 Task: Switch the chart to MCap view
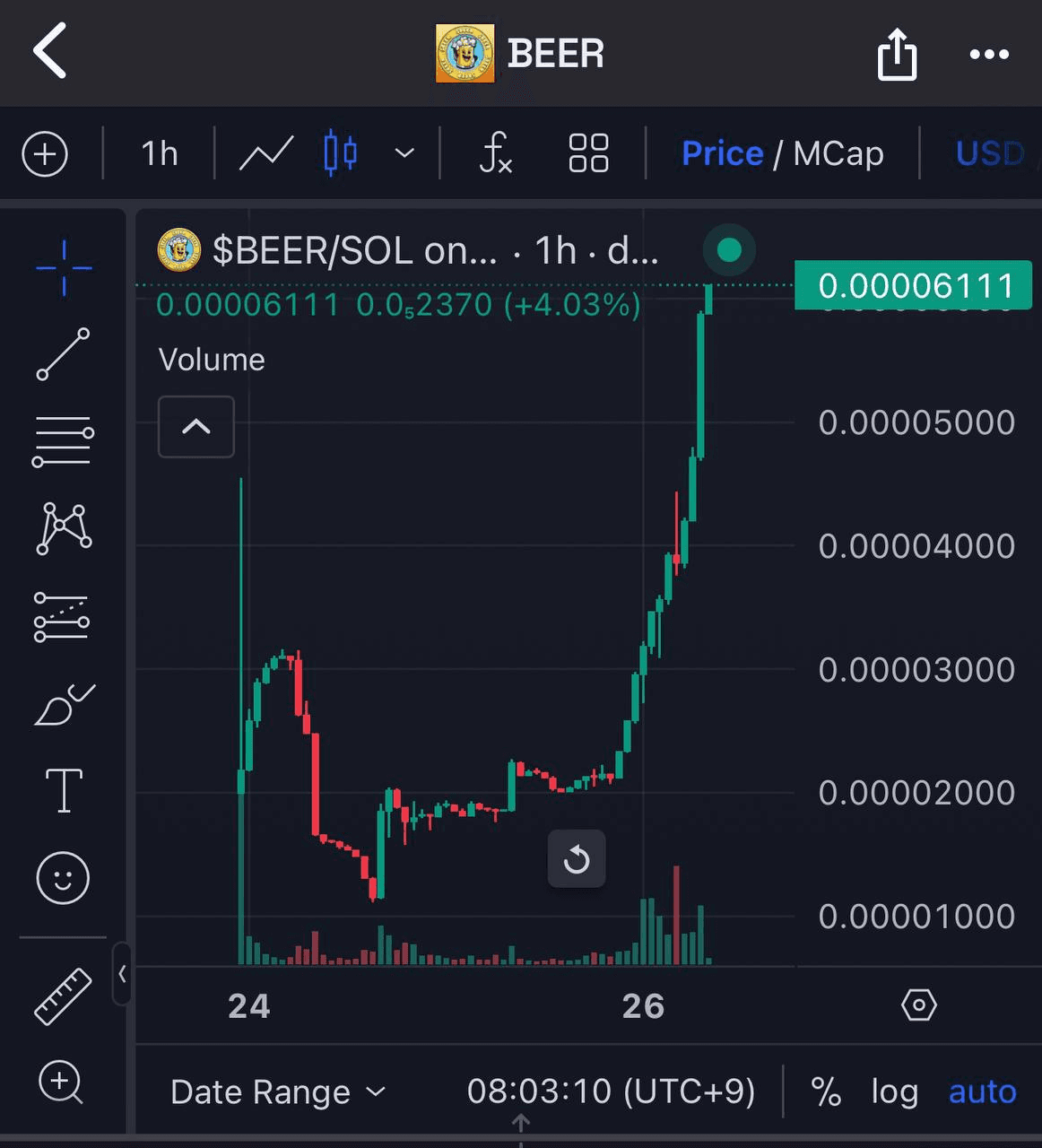[x=838, y=153]
